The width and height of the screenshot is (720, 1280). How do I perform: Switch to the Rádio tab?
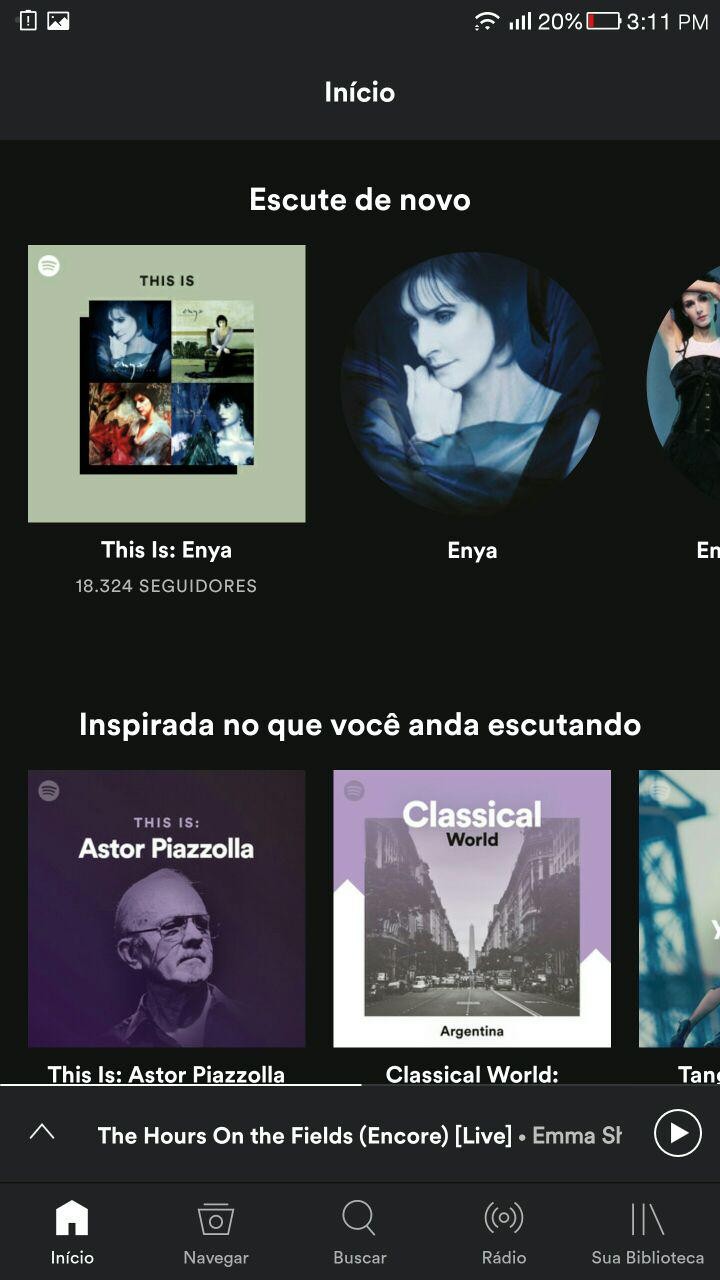click(x=504, y=1232)
